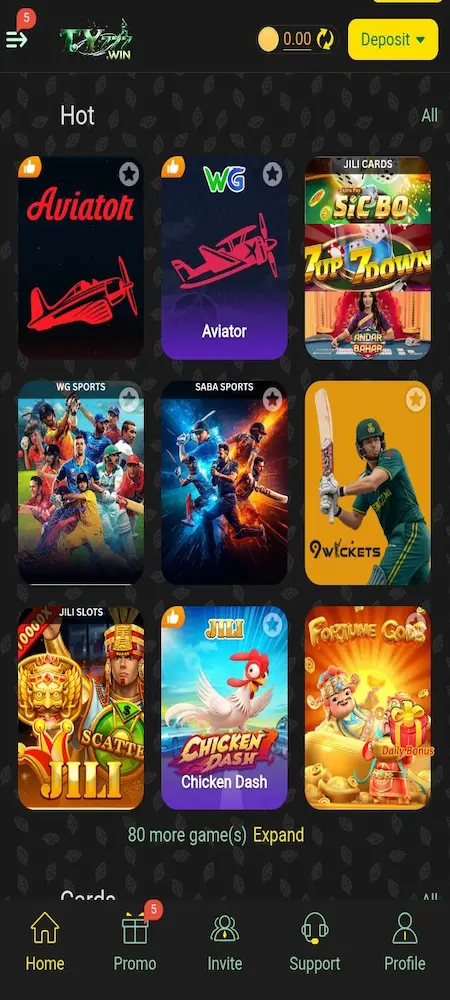Expand to show 80 more games
This screenshot has width=450, height=1000.
pos(279,835)
